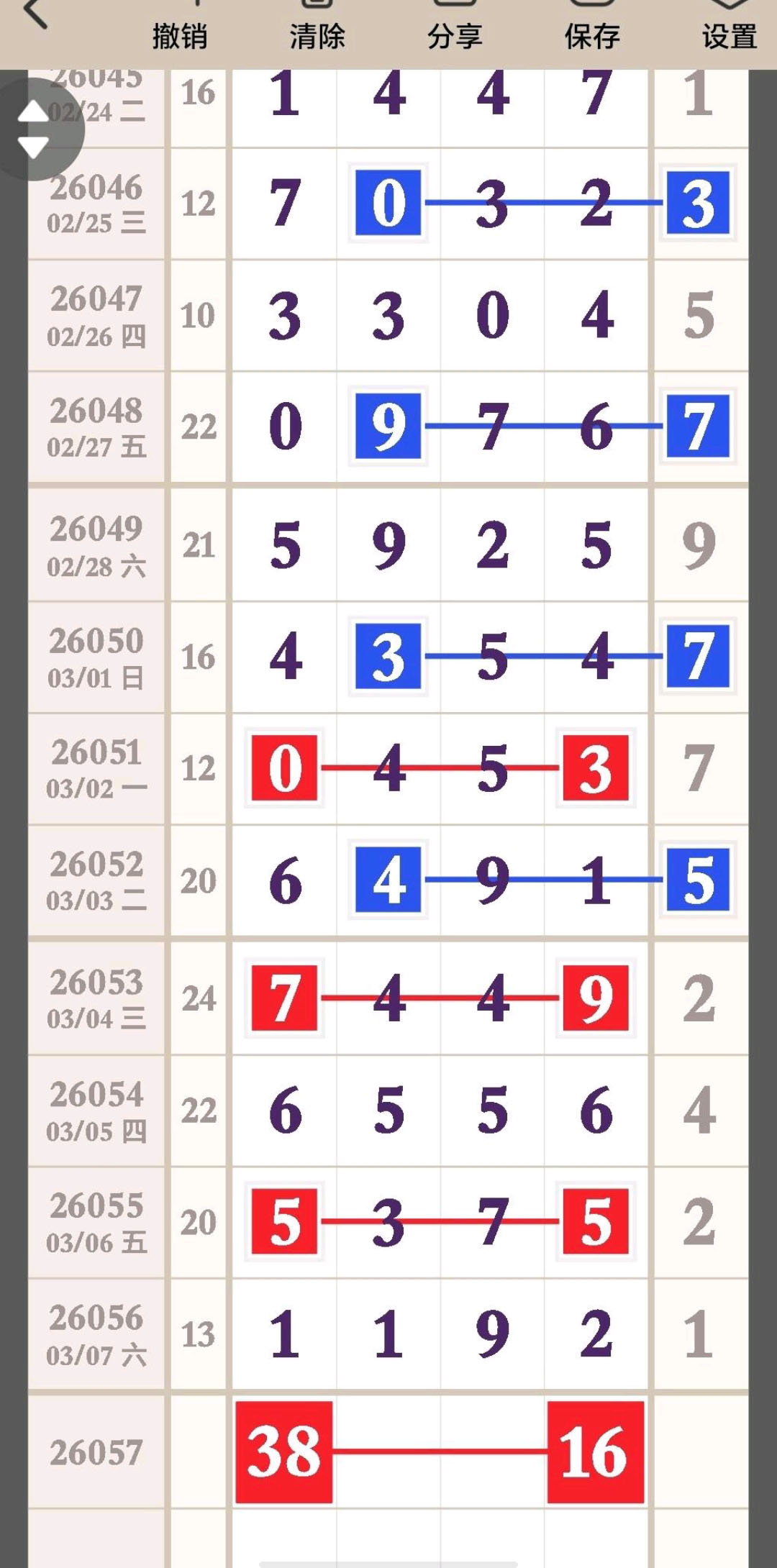Tap the floating up/down arrows control
This screenshot has height=1568, width=777.
point(33,129)
